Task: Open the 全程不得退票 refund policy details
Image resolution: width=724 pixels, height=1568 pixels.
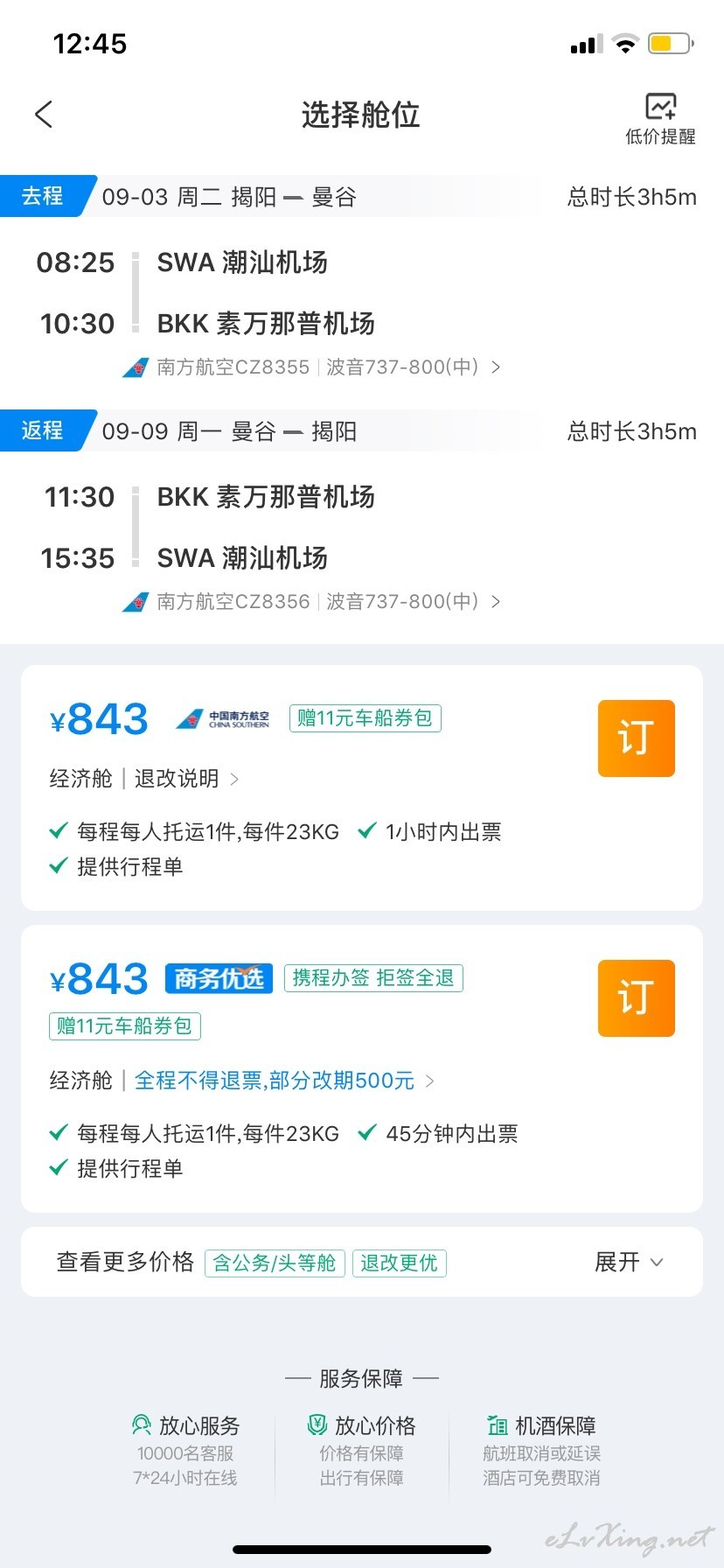Action: [284, 1081]
